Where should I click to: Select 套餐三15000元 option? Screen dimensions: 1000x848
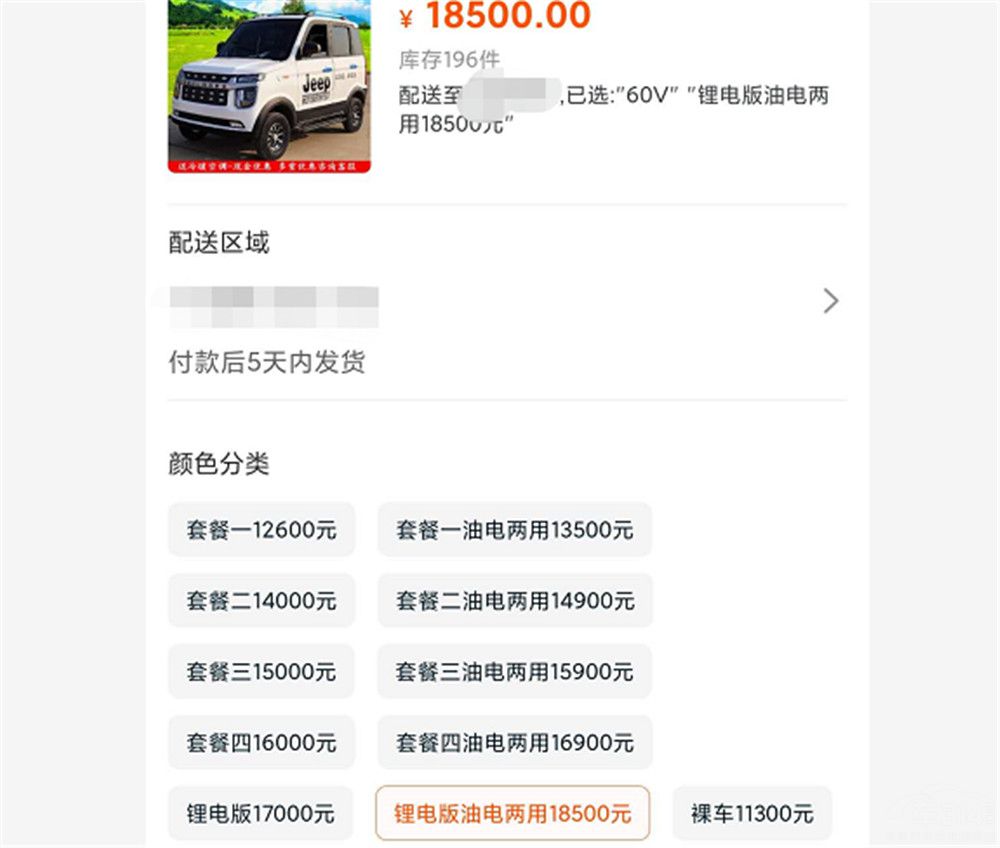click(x=261, y=672)
